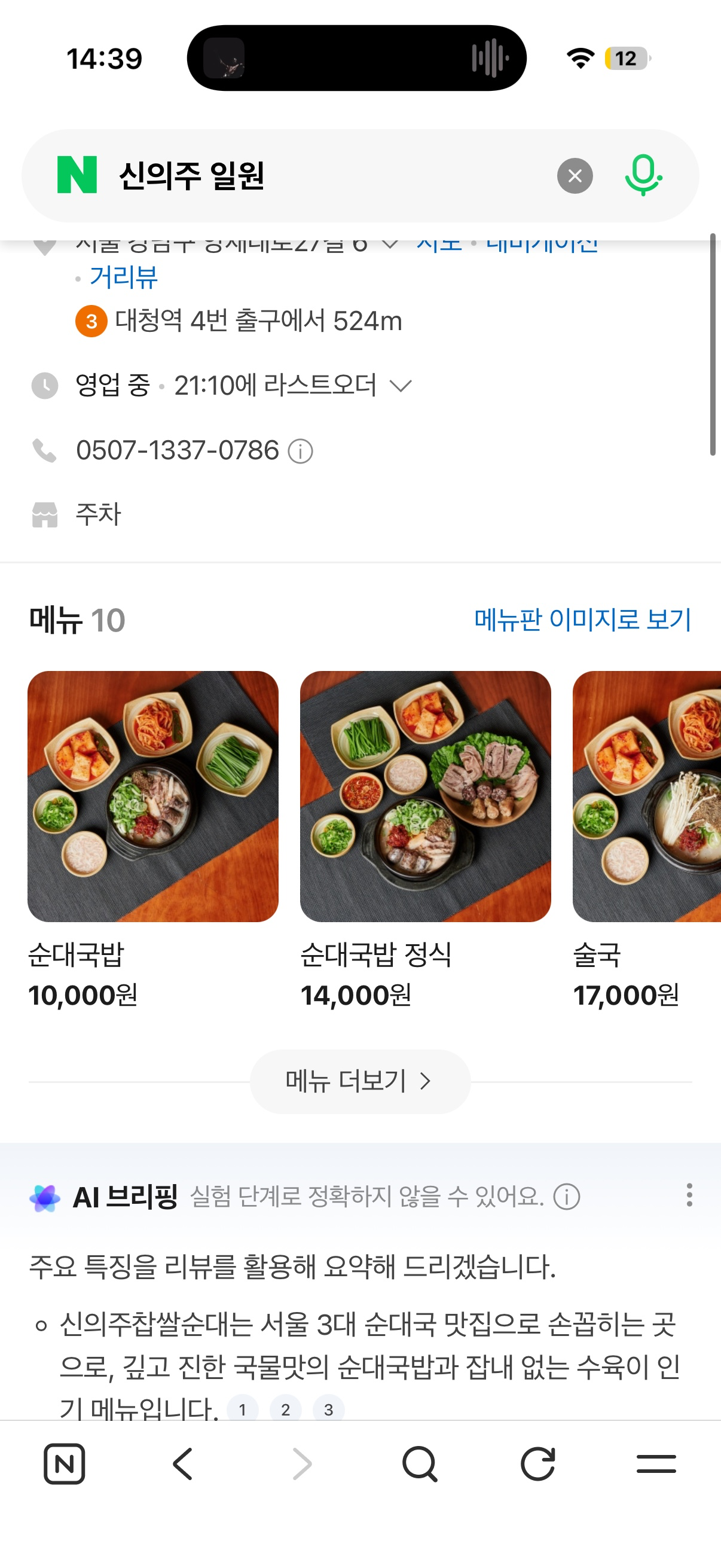Show info about the phone number
Screen dimensions: 721x1568
(301, 452)
